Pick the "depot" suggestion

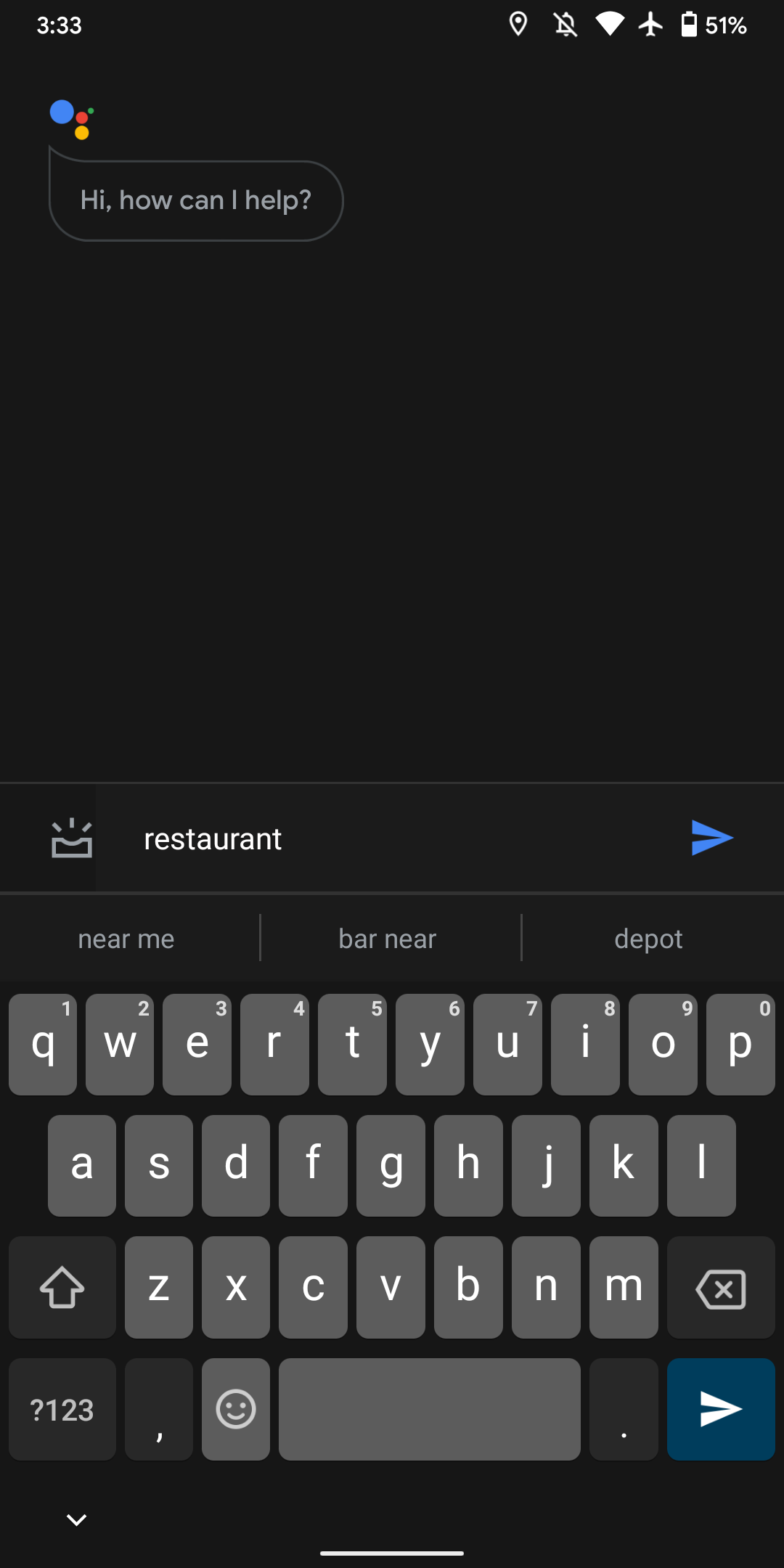point(649,939)
